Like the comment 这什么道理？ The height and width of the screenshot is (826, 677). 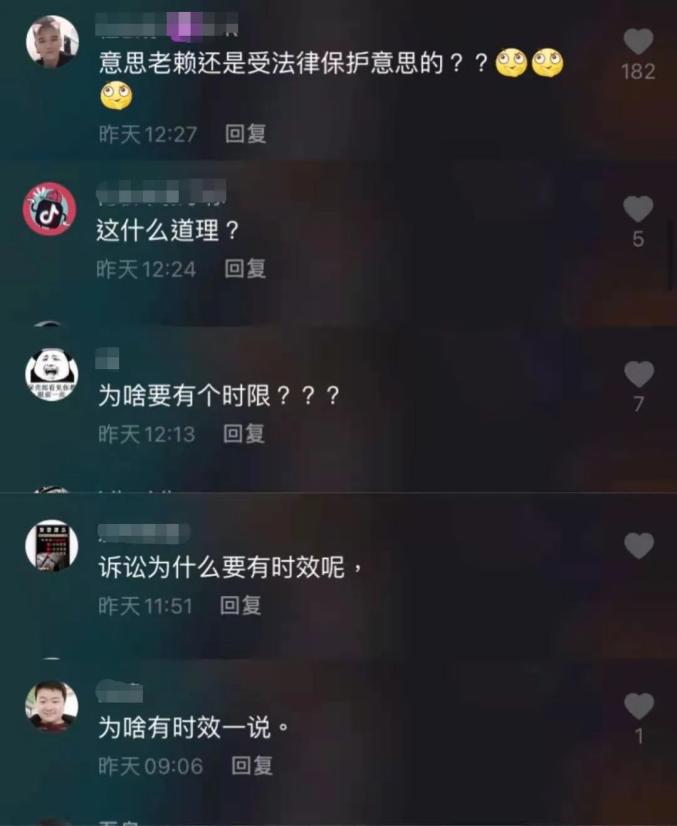coord(638,209)
